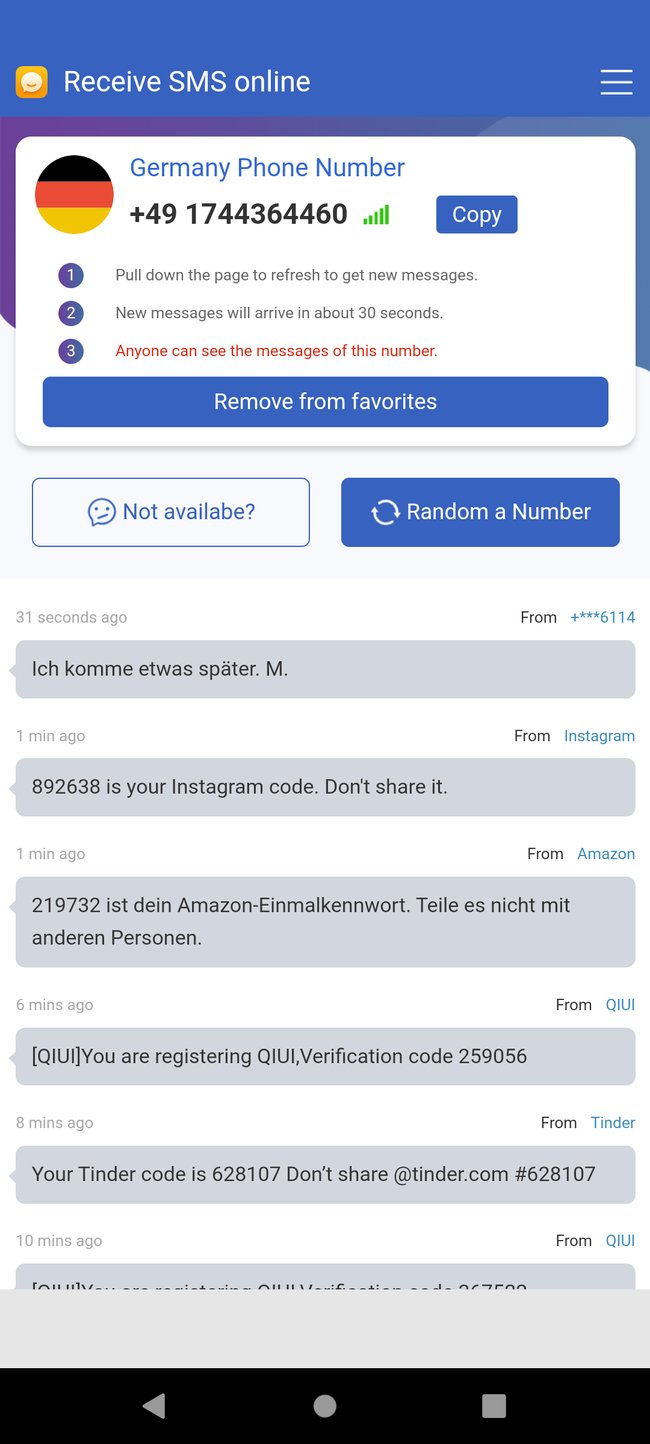The width and height of the screenshot is (650, 1444).
Task: Open sender +***6114 link
Action: 602,617
